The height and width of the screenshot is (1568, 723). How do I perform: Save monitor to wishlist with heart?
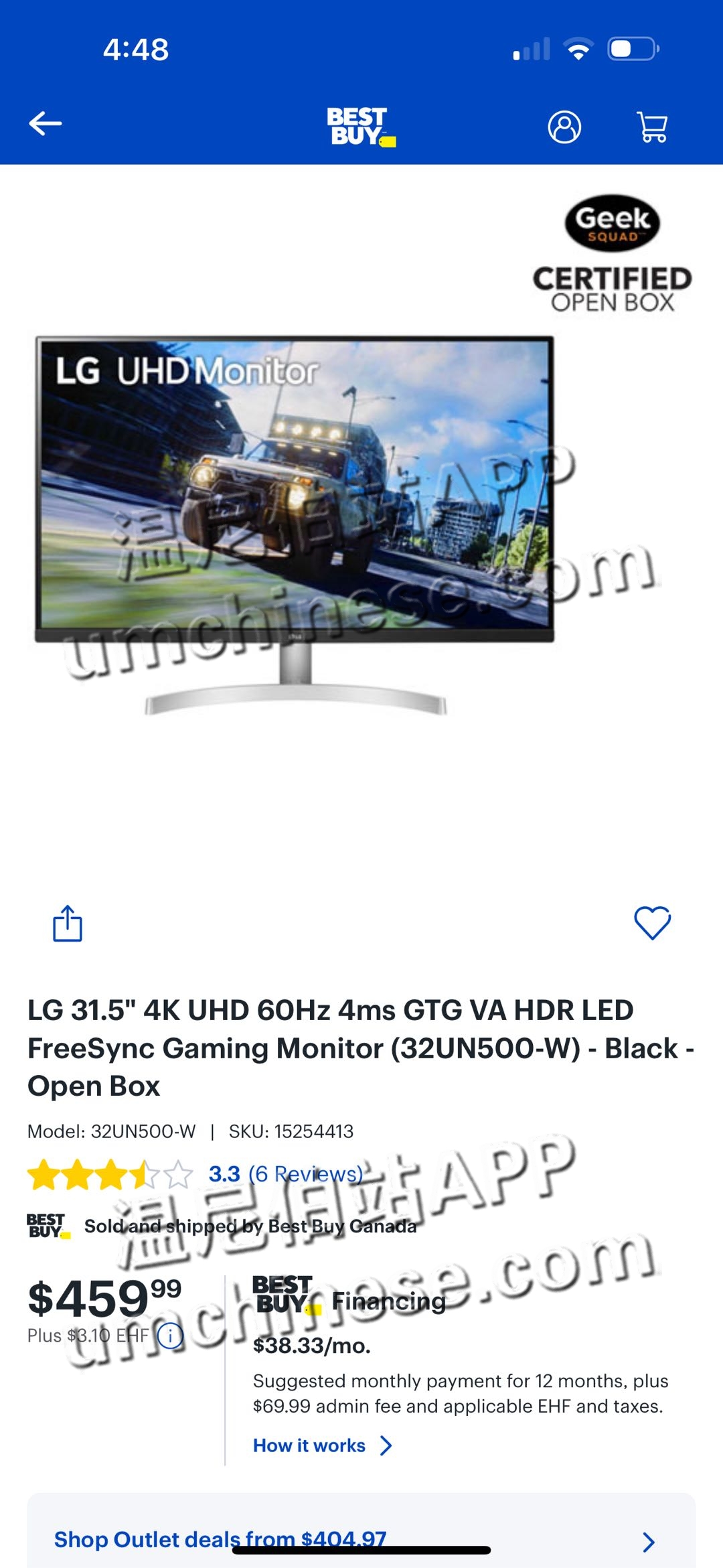(x=652, y=923)
